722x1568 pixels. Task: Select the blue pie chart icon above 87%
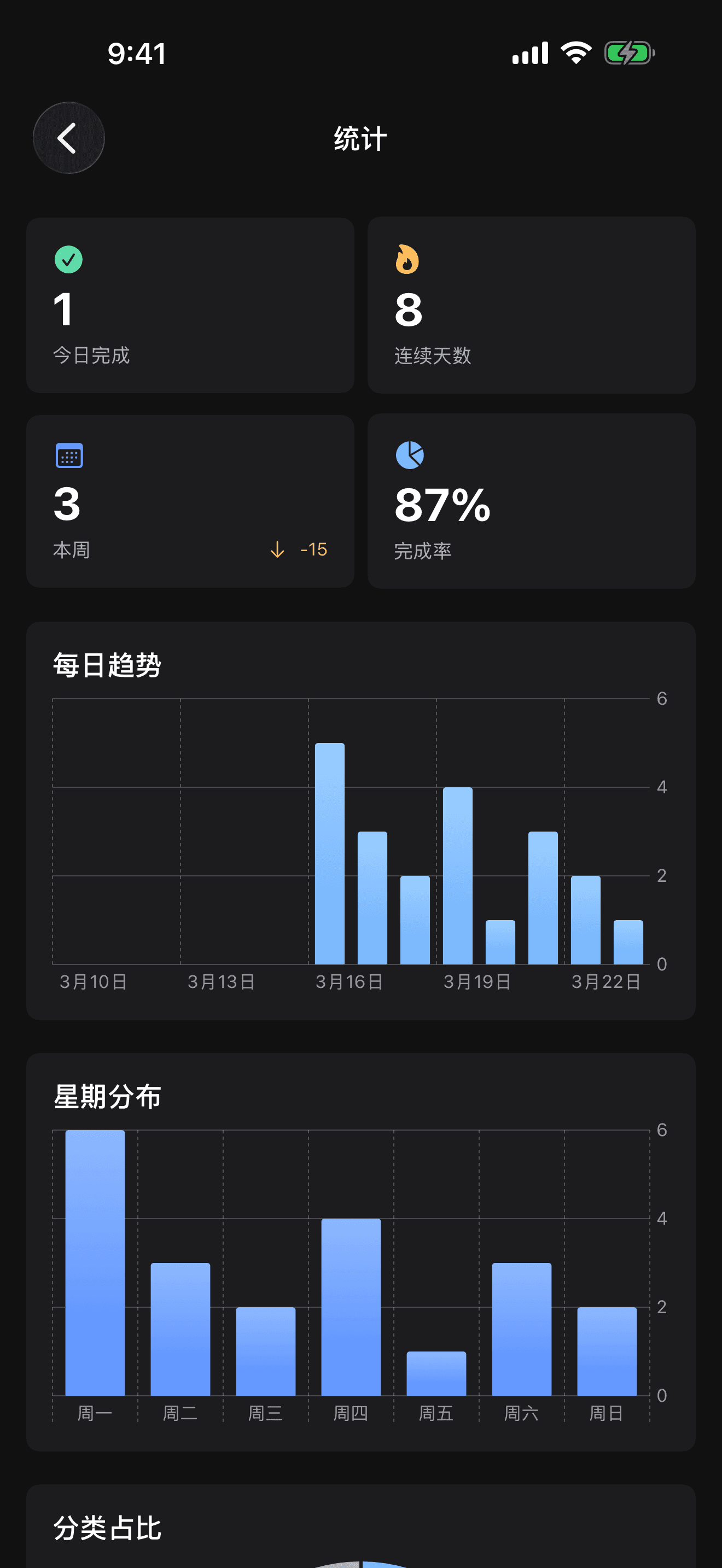point(410,455)
